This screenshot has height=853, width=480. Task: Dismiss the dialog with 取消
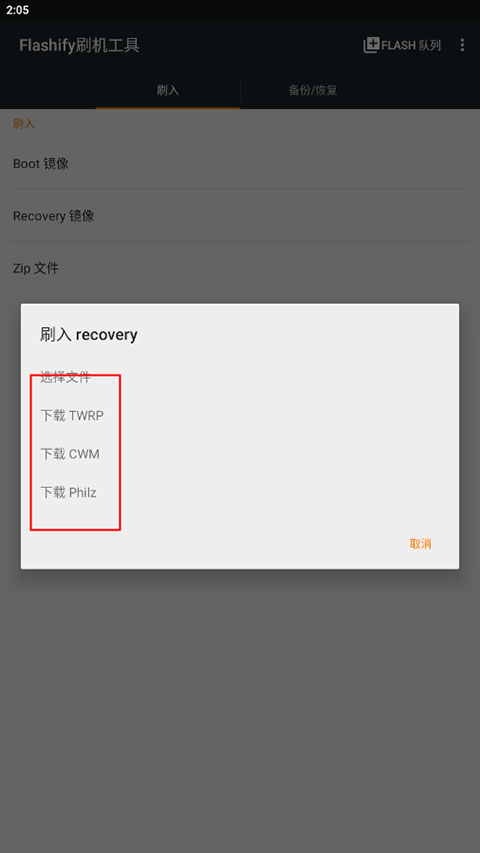(x=420, y=543)
